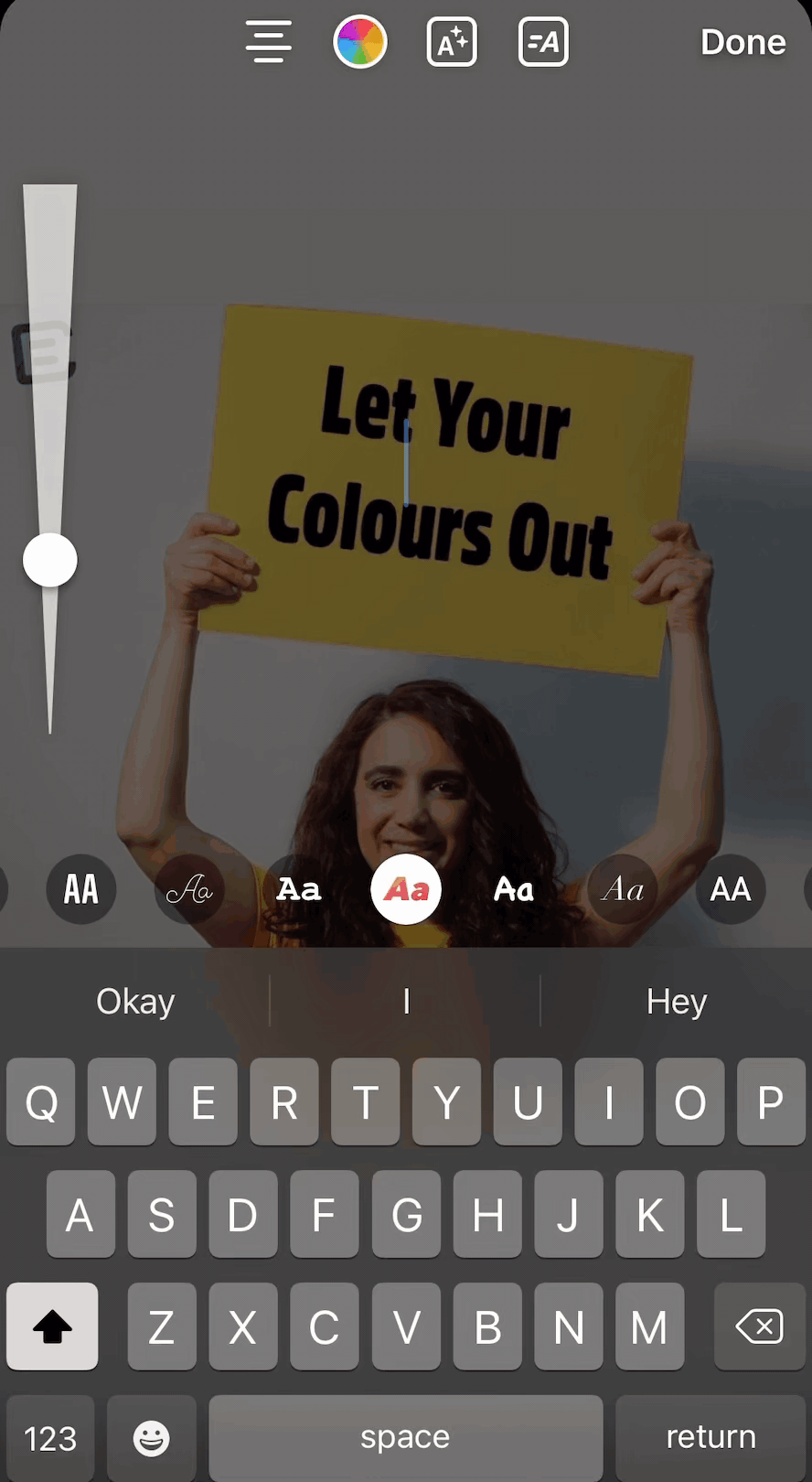
Task: Choose the cursive script font style
Action: [x=189, y=889]
